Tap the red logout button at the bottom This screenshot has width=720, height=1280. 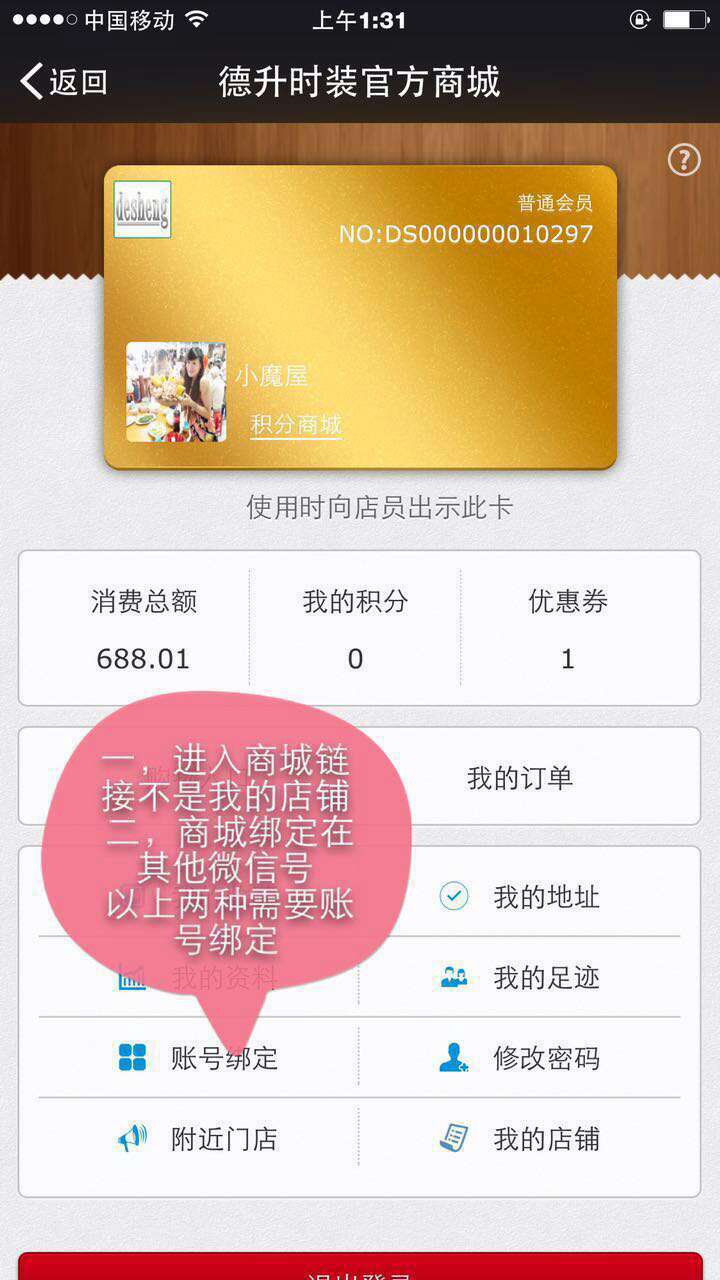point(360,1266)
